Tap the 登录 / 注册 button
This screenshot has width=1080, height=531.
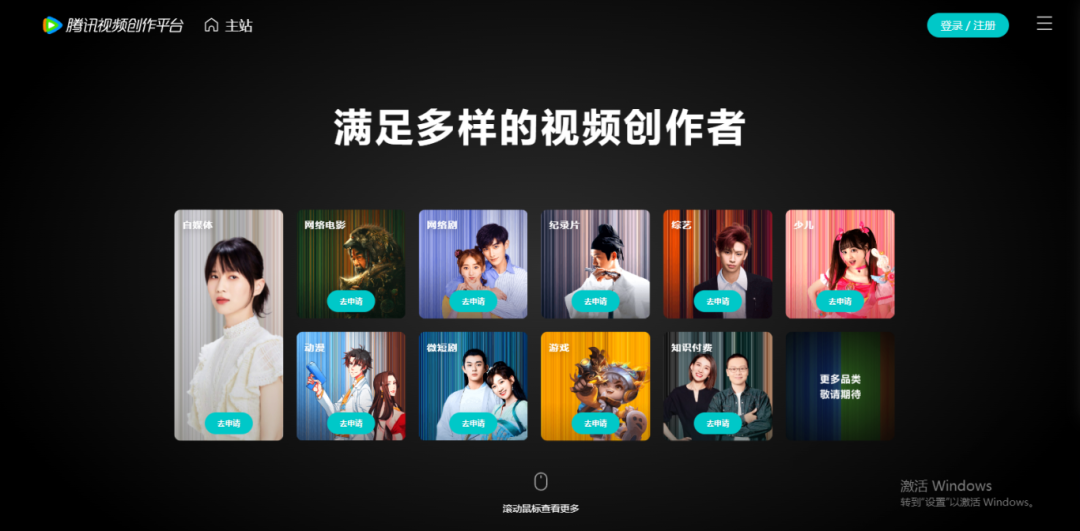(x=967, y=25)
